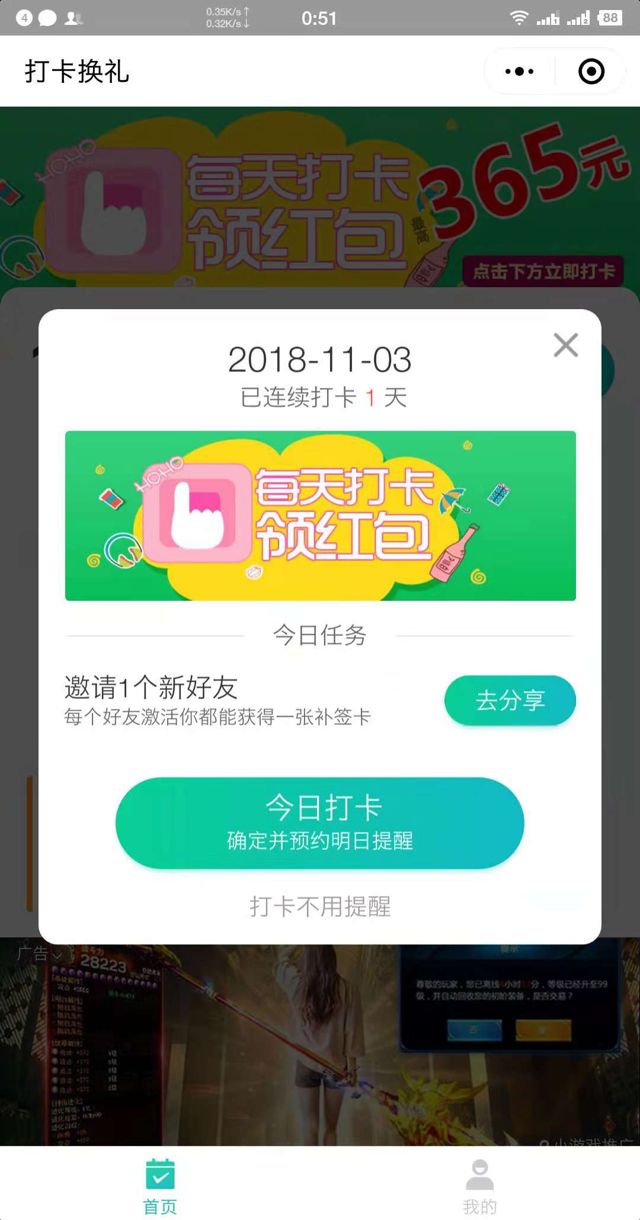Choose 打卡不用提醒 to skip the reminder

click(320, 906)
